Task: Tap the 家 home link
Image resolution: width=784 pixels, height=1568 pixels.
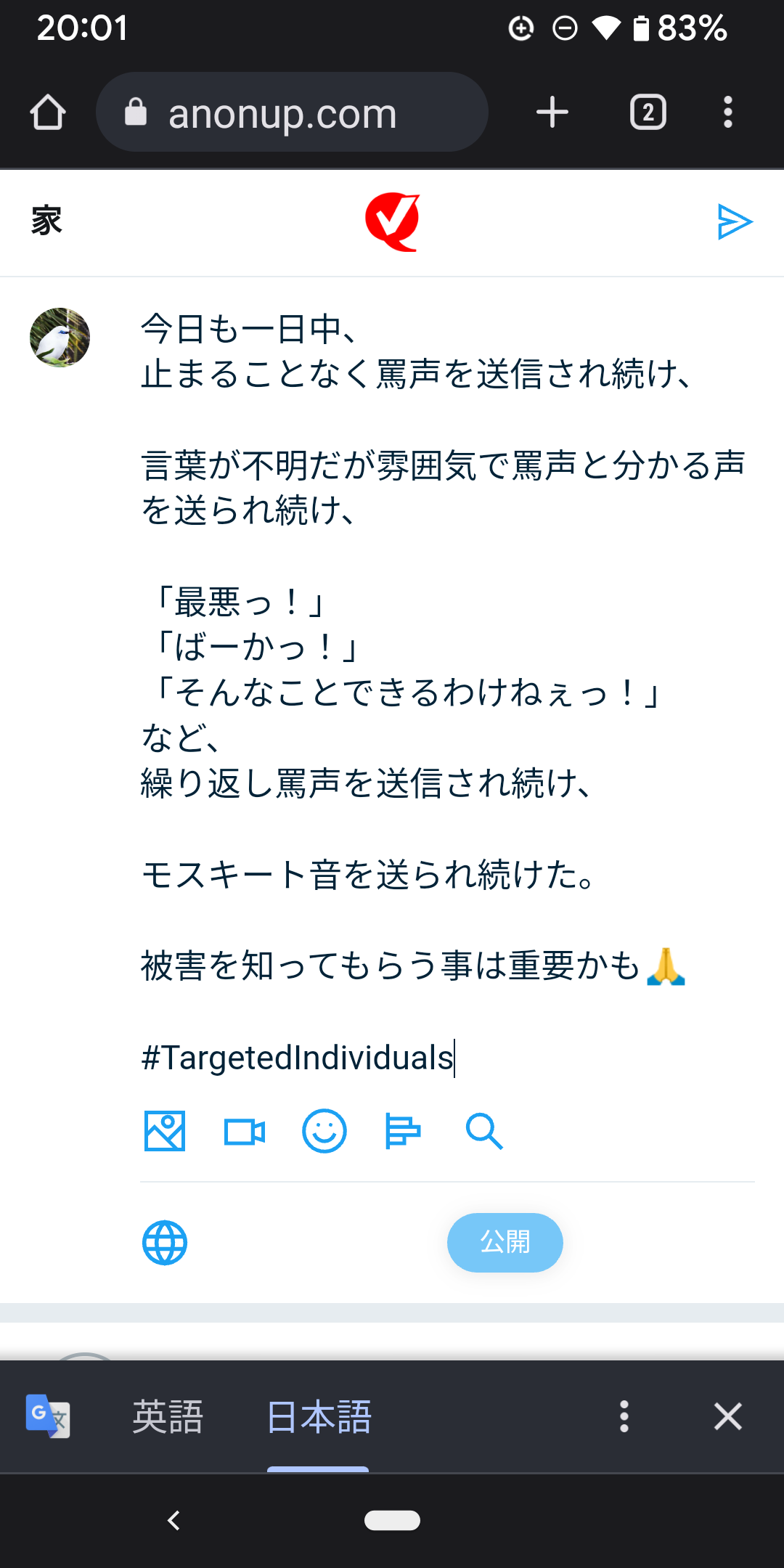Action: coord(46,221)
